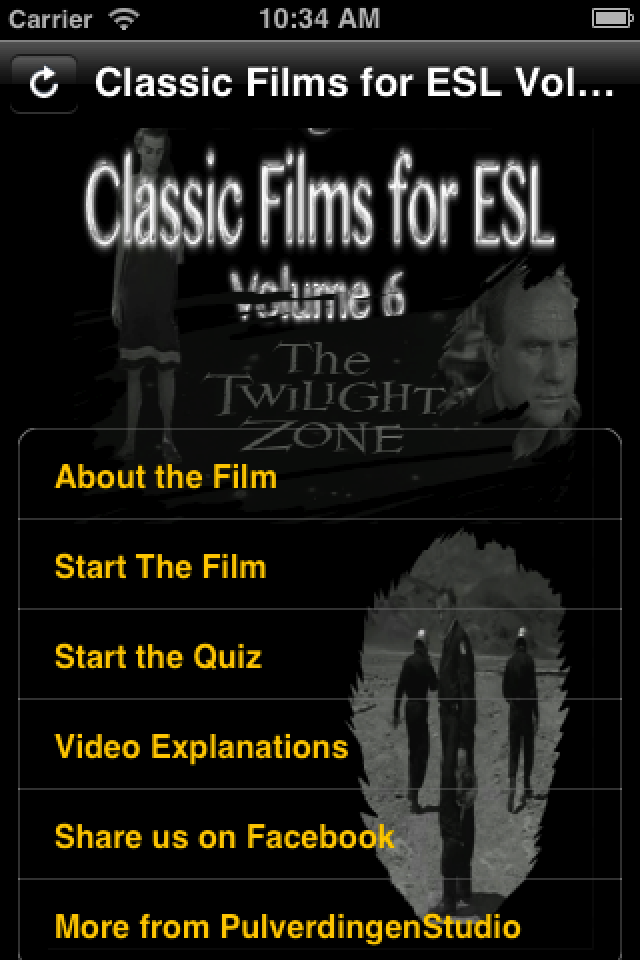This screenshot has height=960, width=640.
Task: Begin with Start the Quiz
Action: (x=159, y=657)
